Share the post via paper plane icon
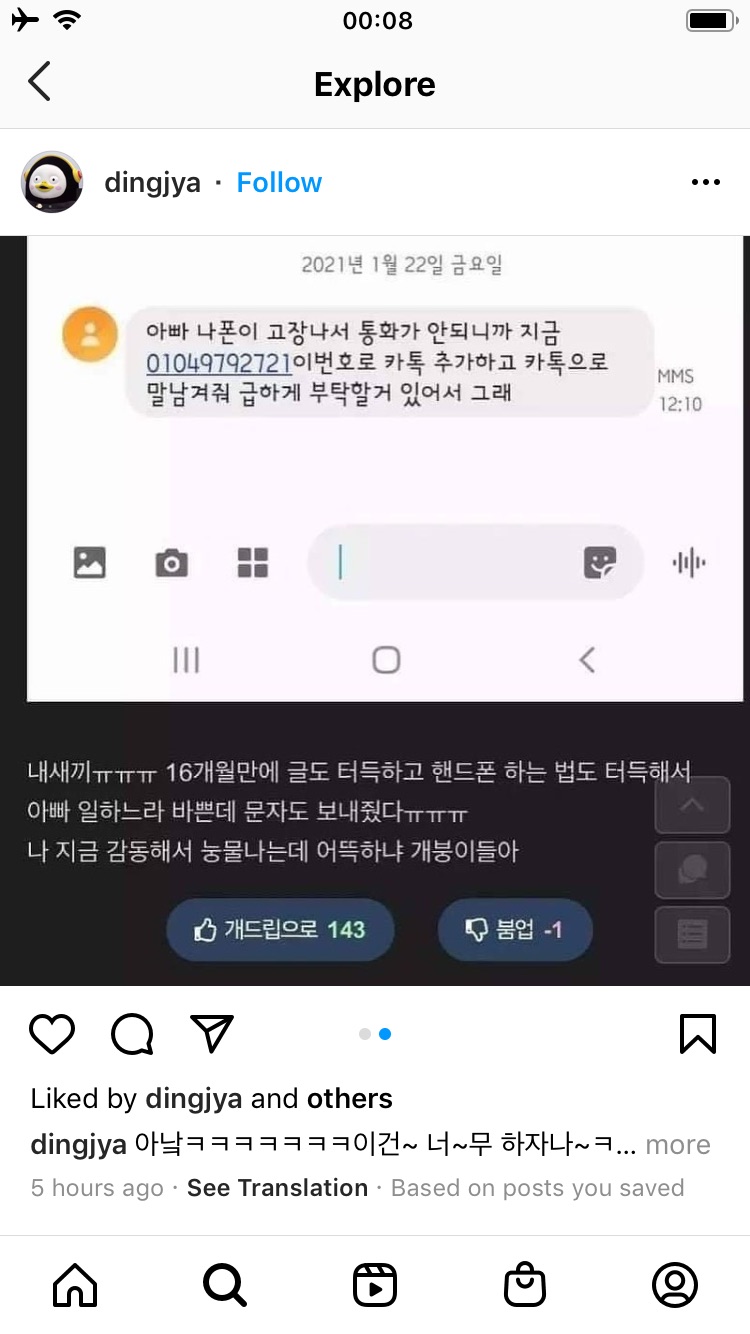Image resolution: width=750 pixels, height=1334 pixels. click(211, 1034)
